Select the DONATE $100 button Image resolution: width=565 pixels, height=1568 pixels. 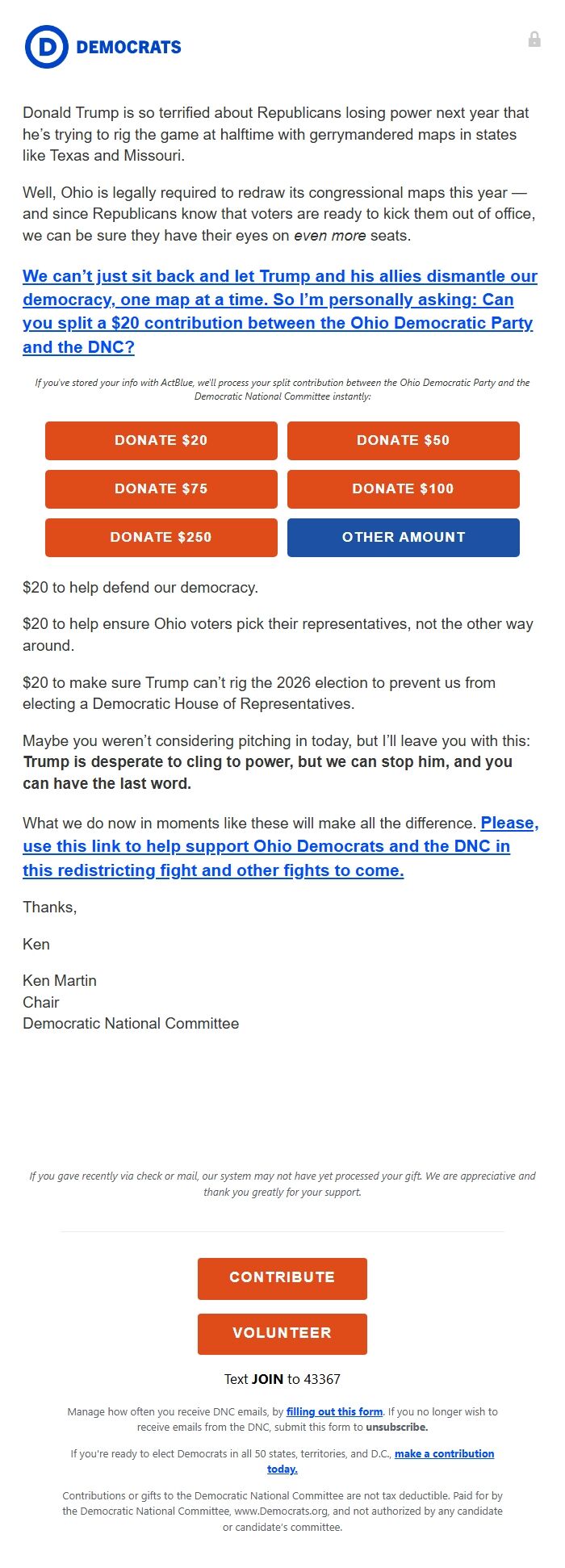(x=403, y=488)
